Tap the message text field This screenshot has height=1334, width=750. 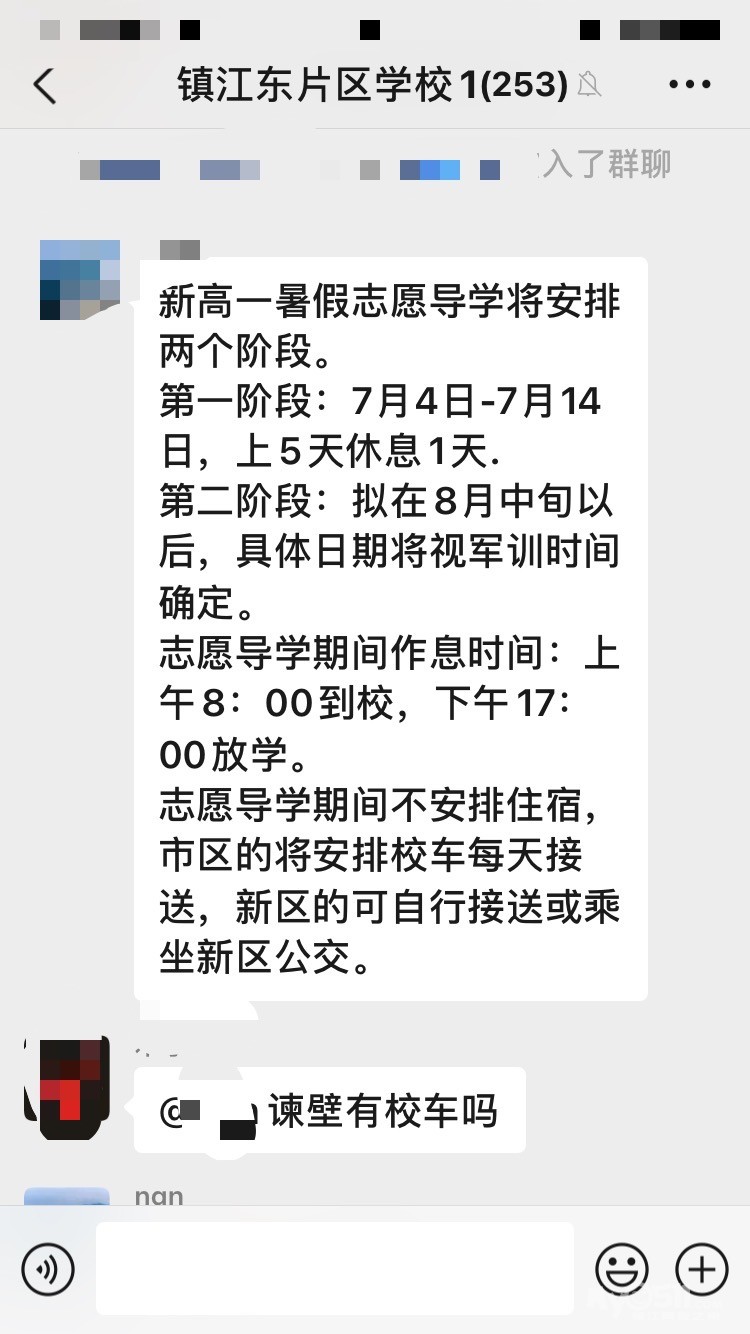[335, 1268]
